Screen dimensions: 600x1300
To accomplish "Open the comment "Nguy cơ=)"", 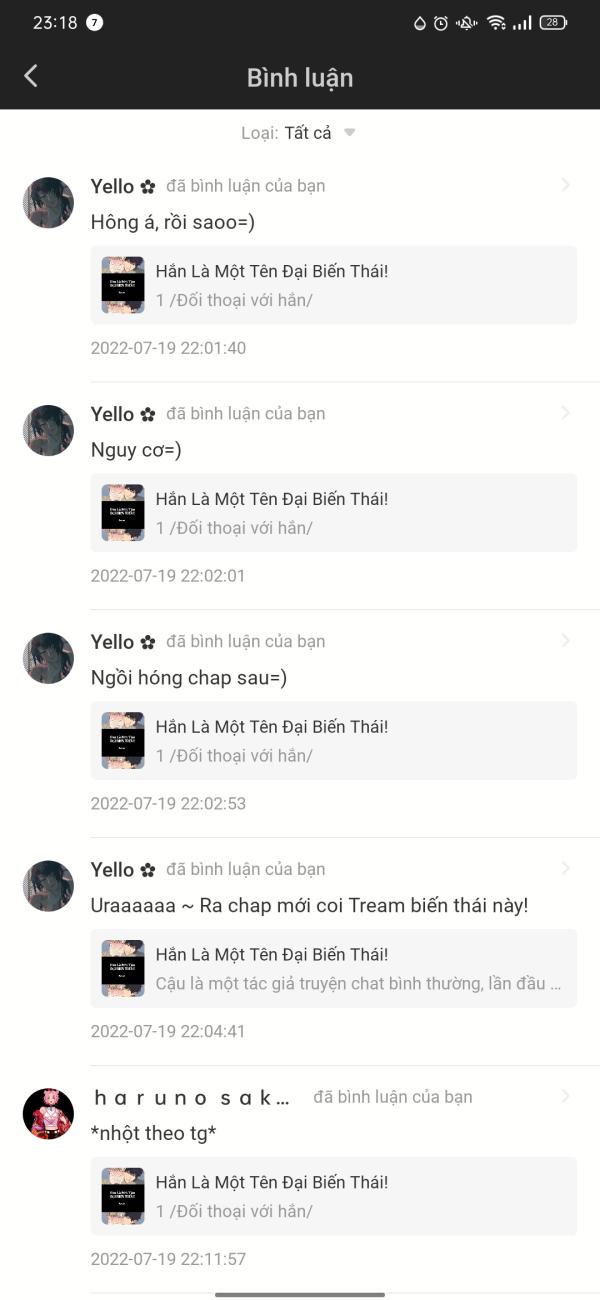I will pos(136,450).
